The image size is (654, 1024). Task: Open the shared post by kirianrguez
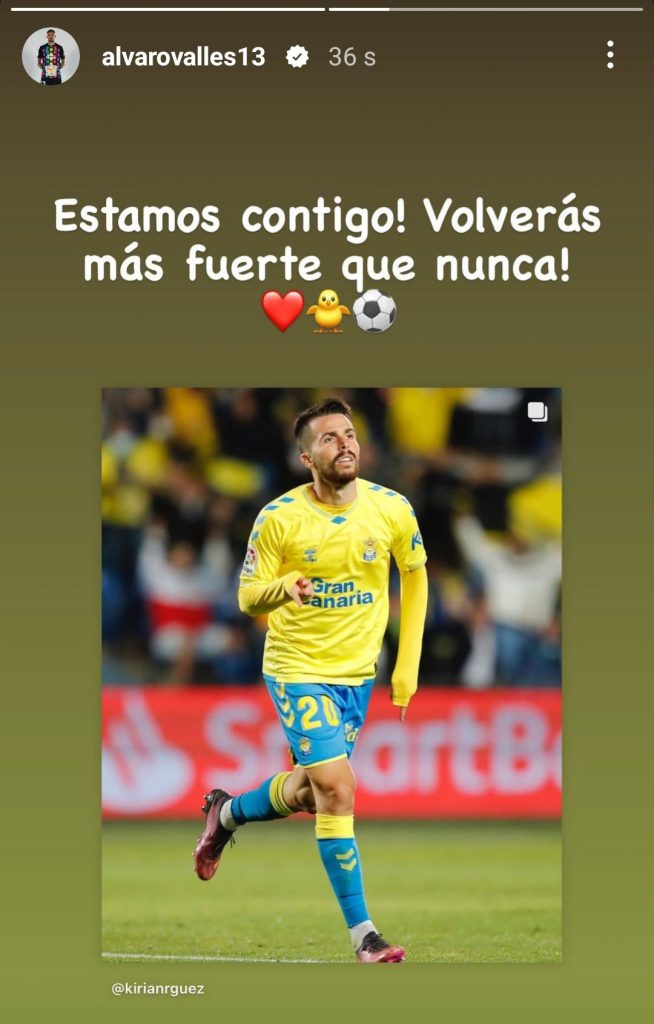pos(331,675)
